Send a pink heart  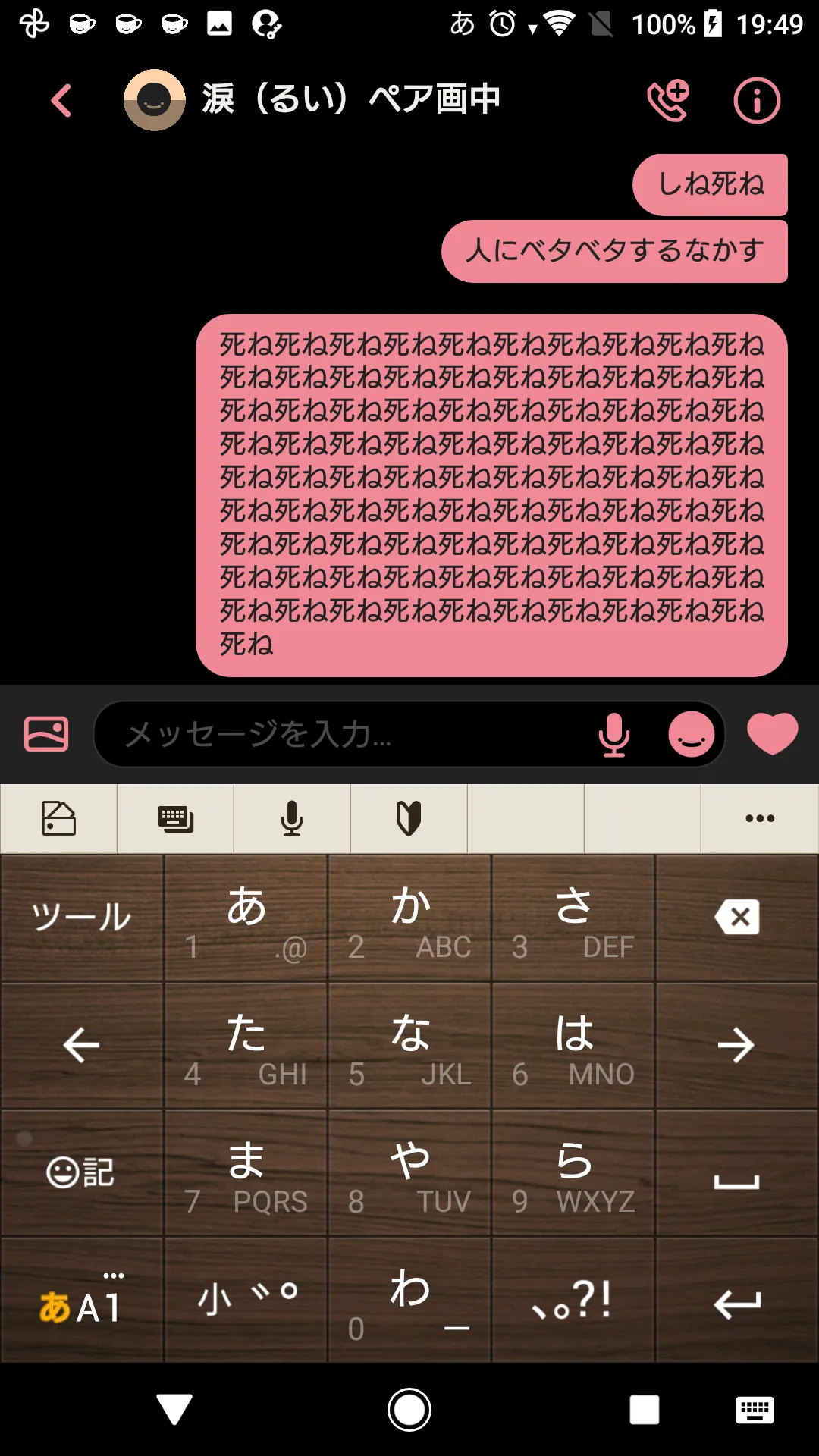pyautogui.click(x=773, y=734)
